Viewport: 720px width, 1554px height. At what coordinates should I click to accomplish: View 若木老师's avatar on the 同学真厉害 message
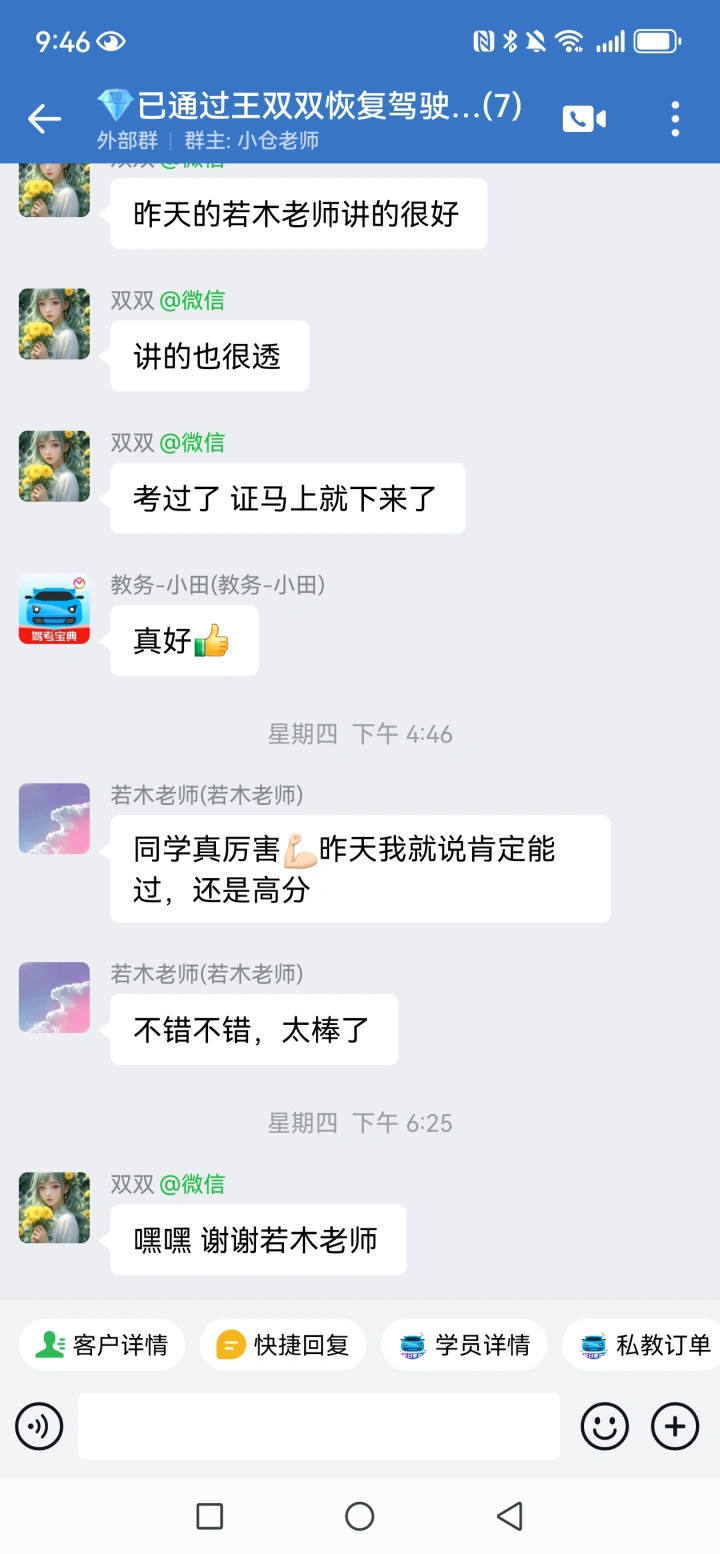pyautogui.click(x=55, y=818)
